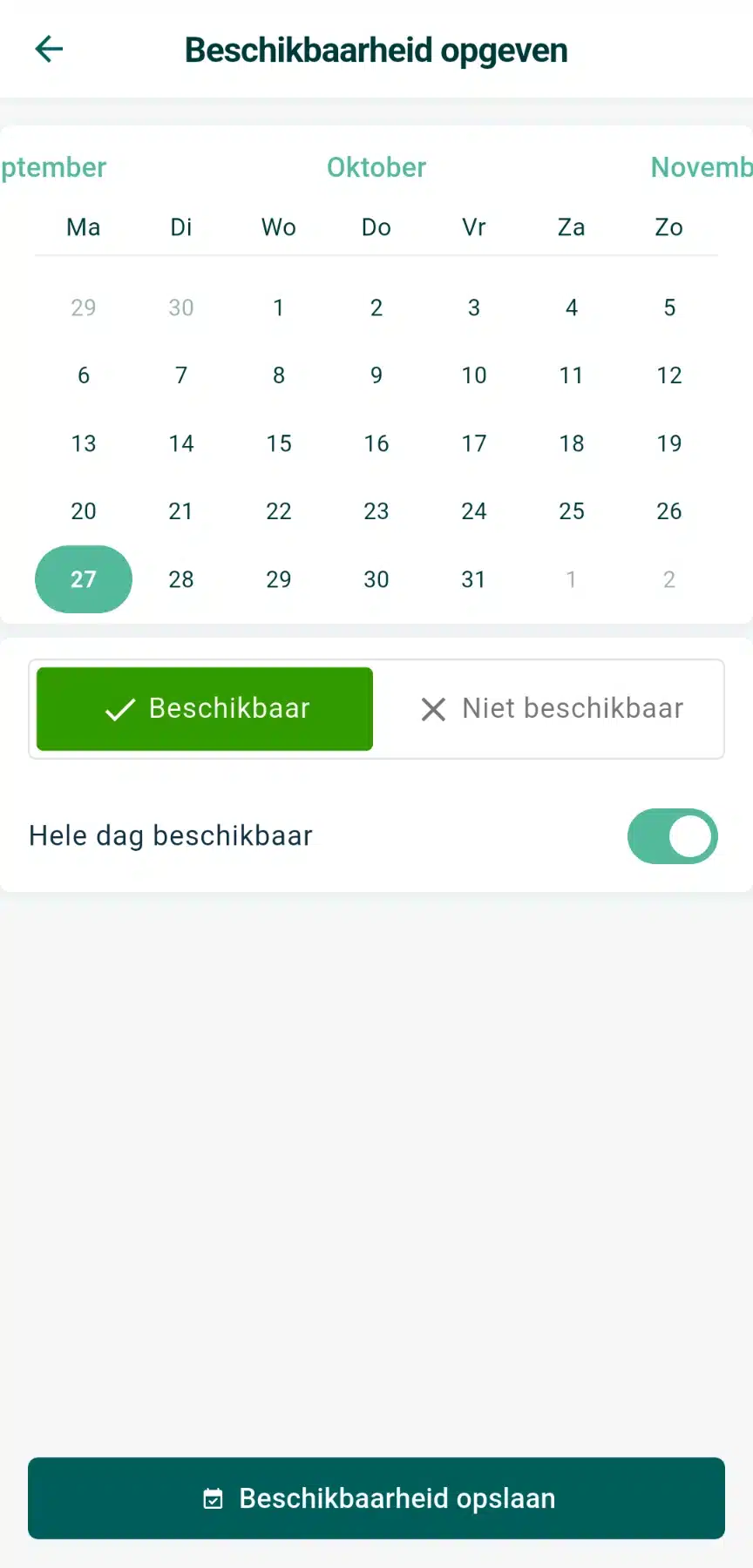Choose October 3 in the calendar
Screen dimensions: 753x1568
click(474, 308)
